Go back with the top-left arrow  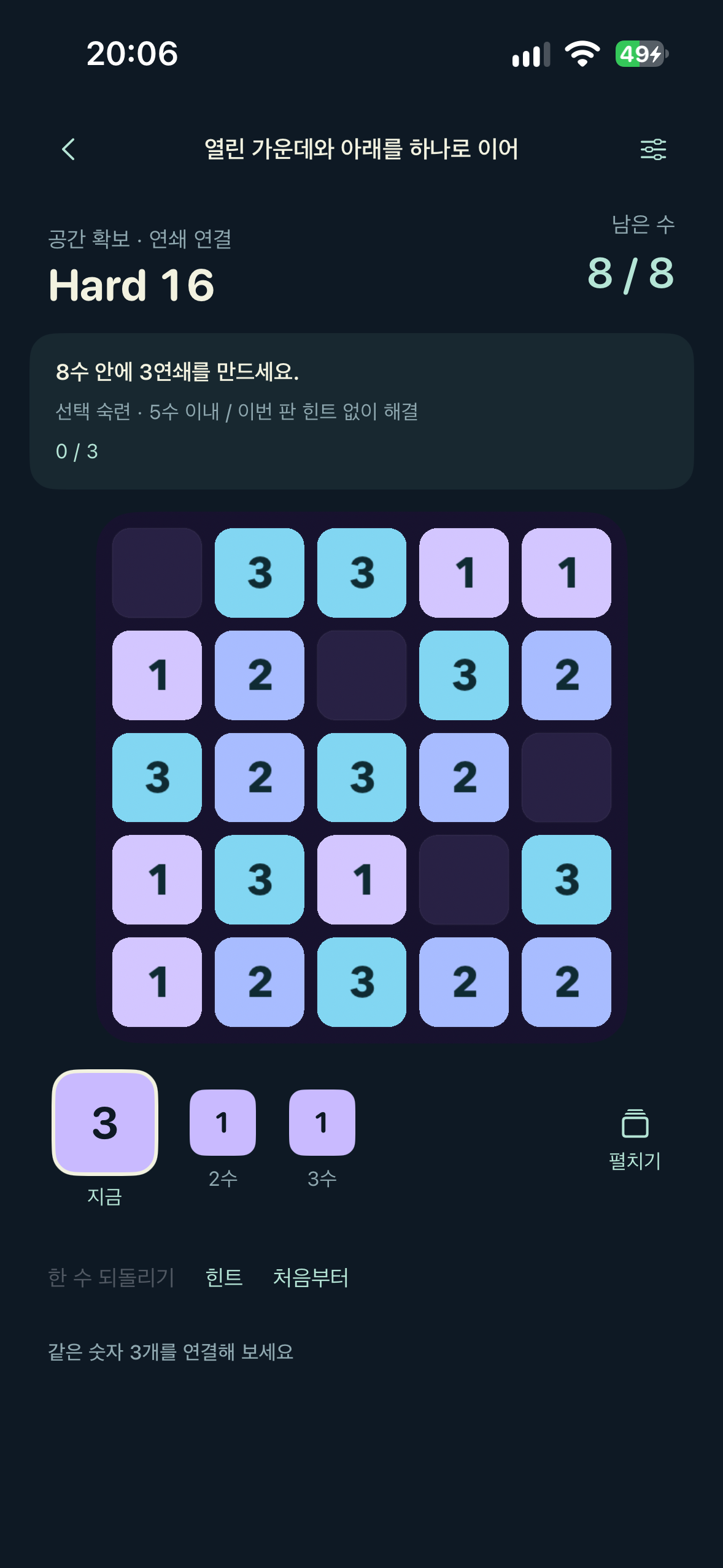pos(68,149)
